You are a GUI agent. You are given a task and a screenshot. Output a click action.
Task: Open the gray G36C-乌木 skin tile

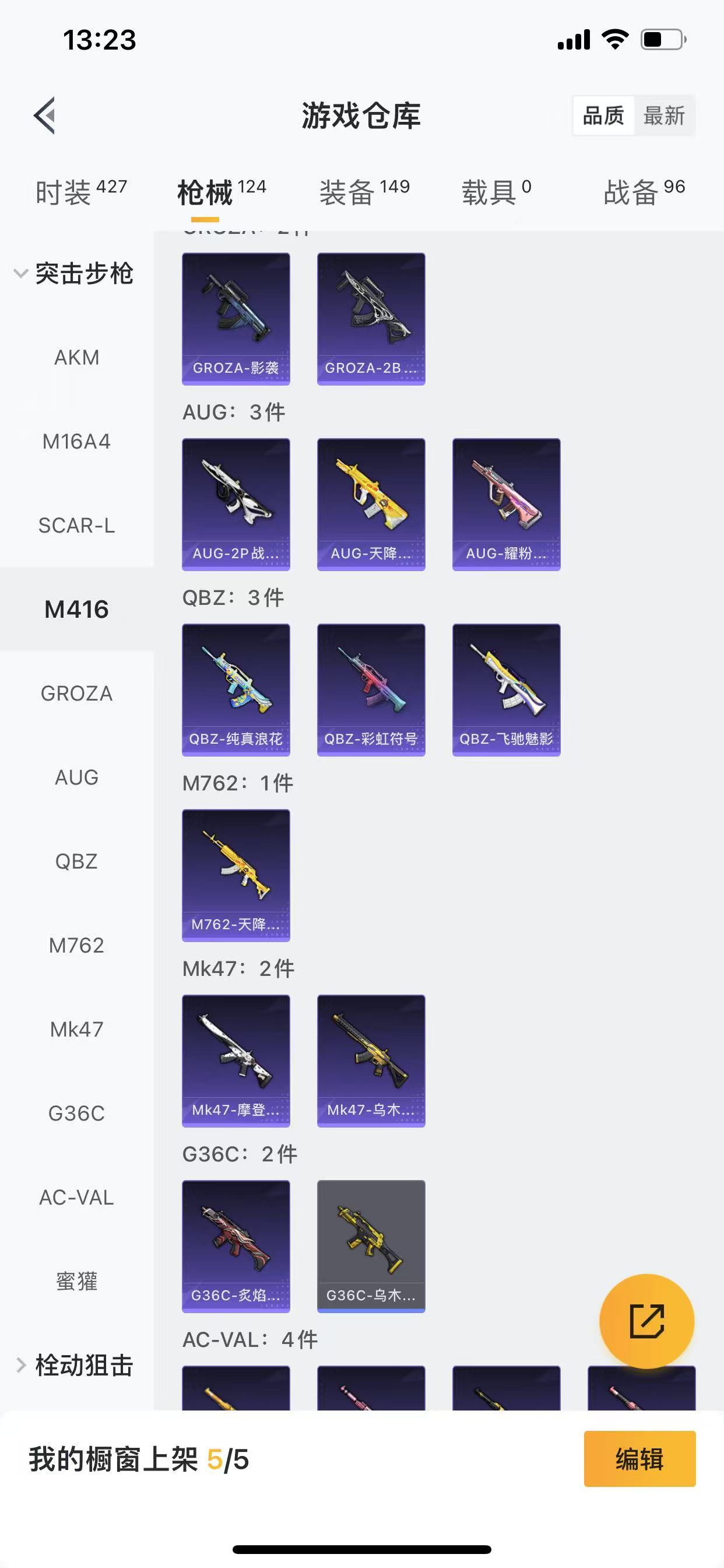(371, 1246)
